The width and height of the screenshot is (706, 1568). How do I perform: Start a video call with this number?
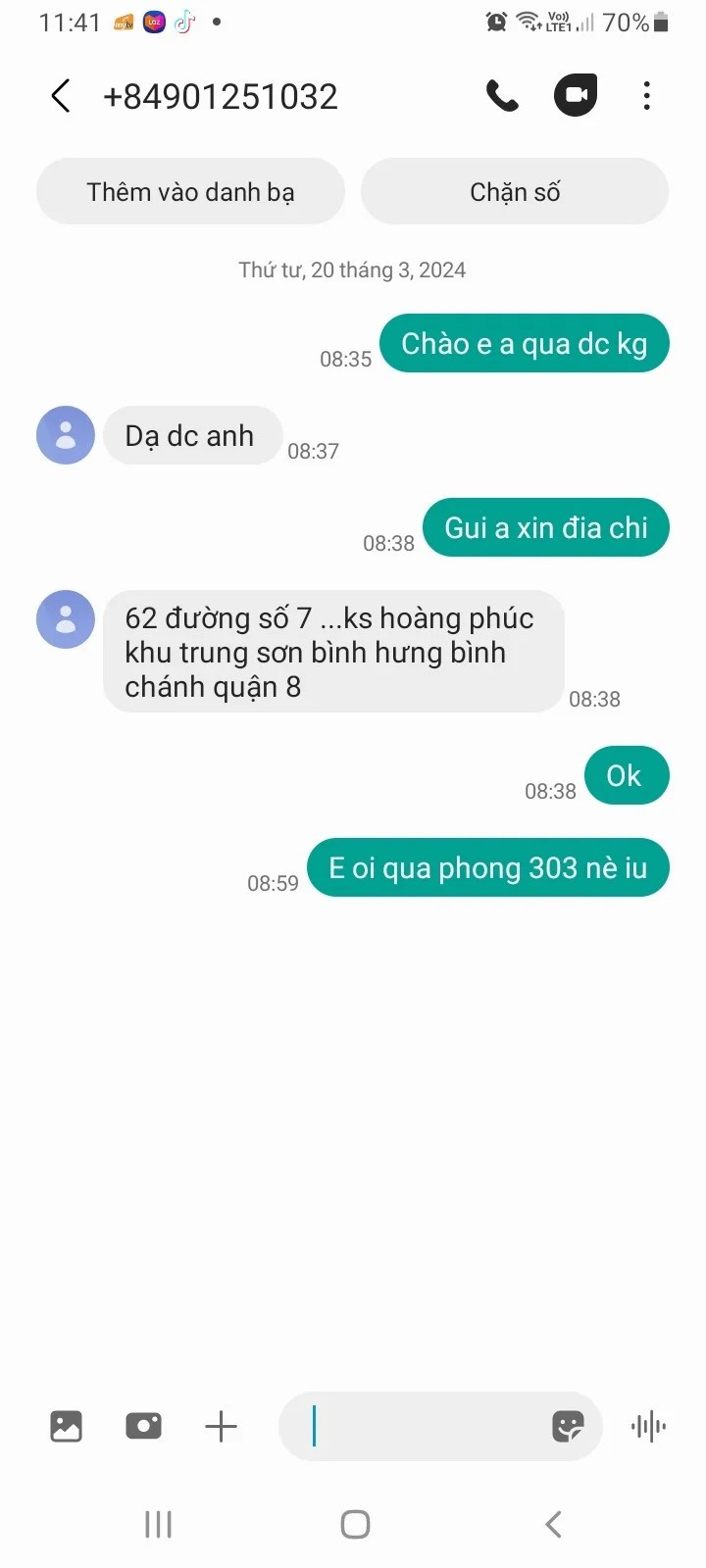pyautogui.click(x=576, y=96)
